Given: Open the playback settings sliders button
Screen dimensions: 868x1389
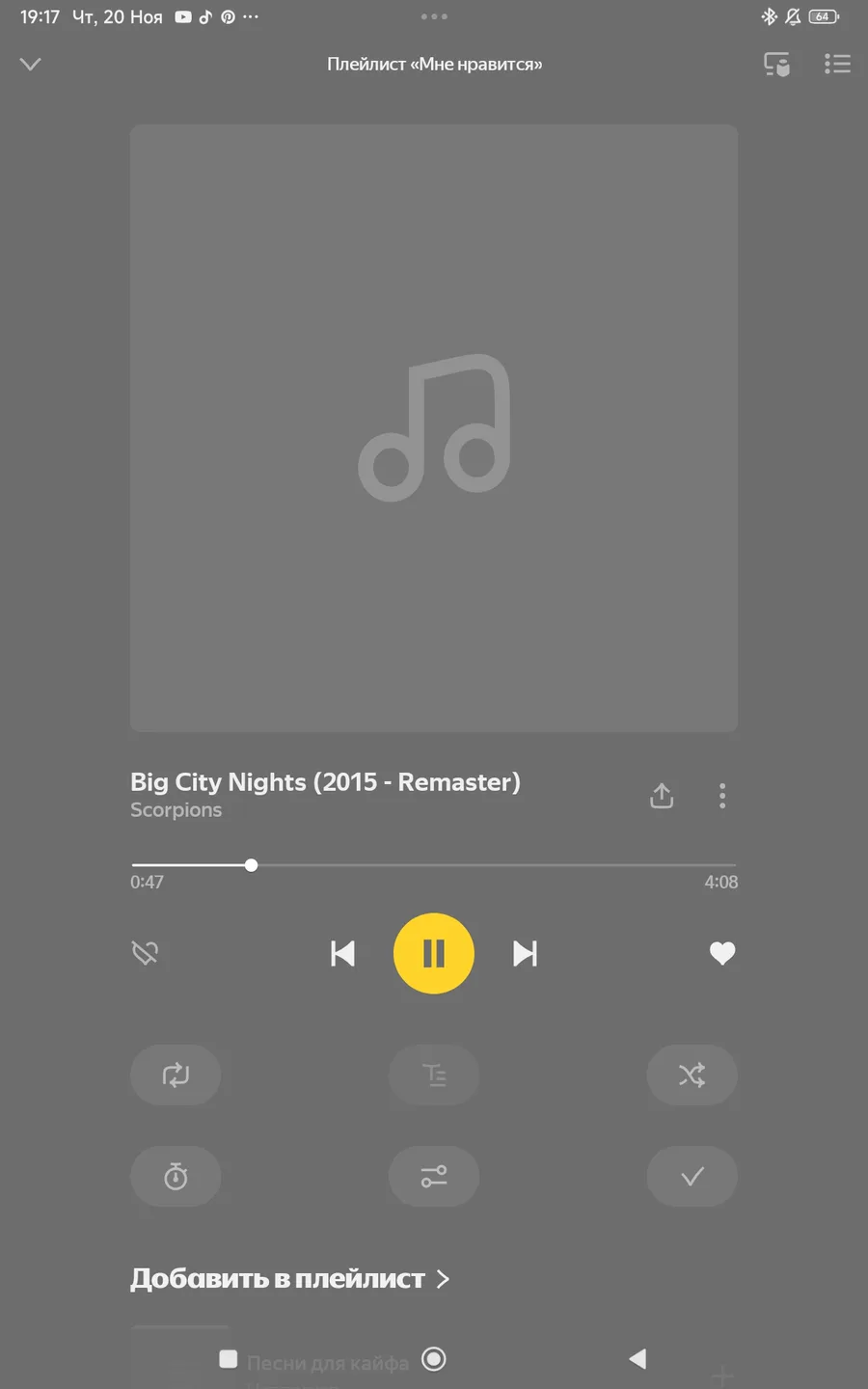Looking at the screenshot, I should 434,1177.
